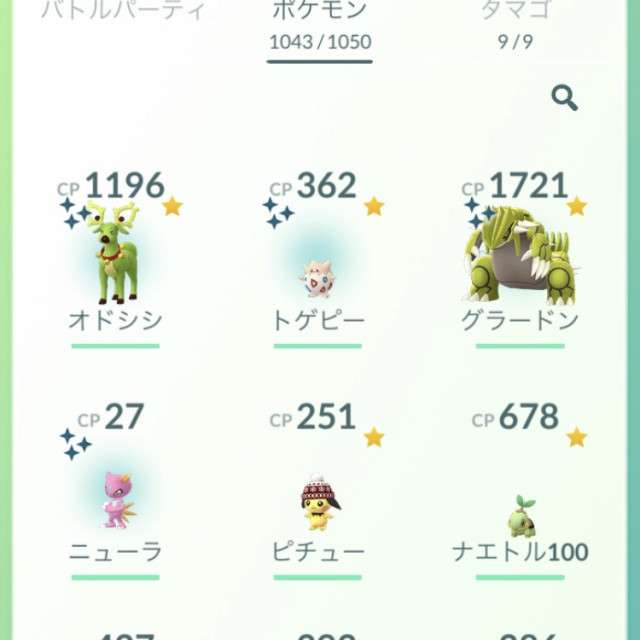View トゲピー with CP 362
Image resolution: width=640 pixels, height=640 pixels.
click(x=318, y=272)
